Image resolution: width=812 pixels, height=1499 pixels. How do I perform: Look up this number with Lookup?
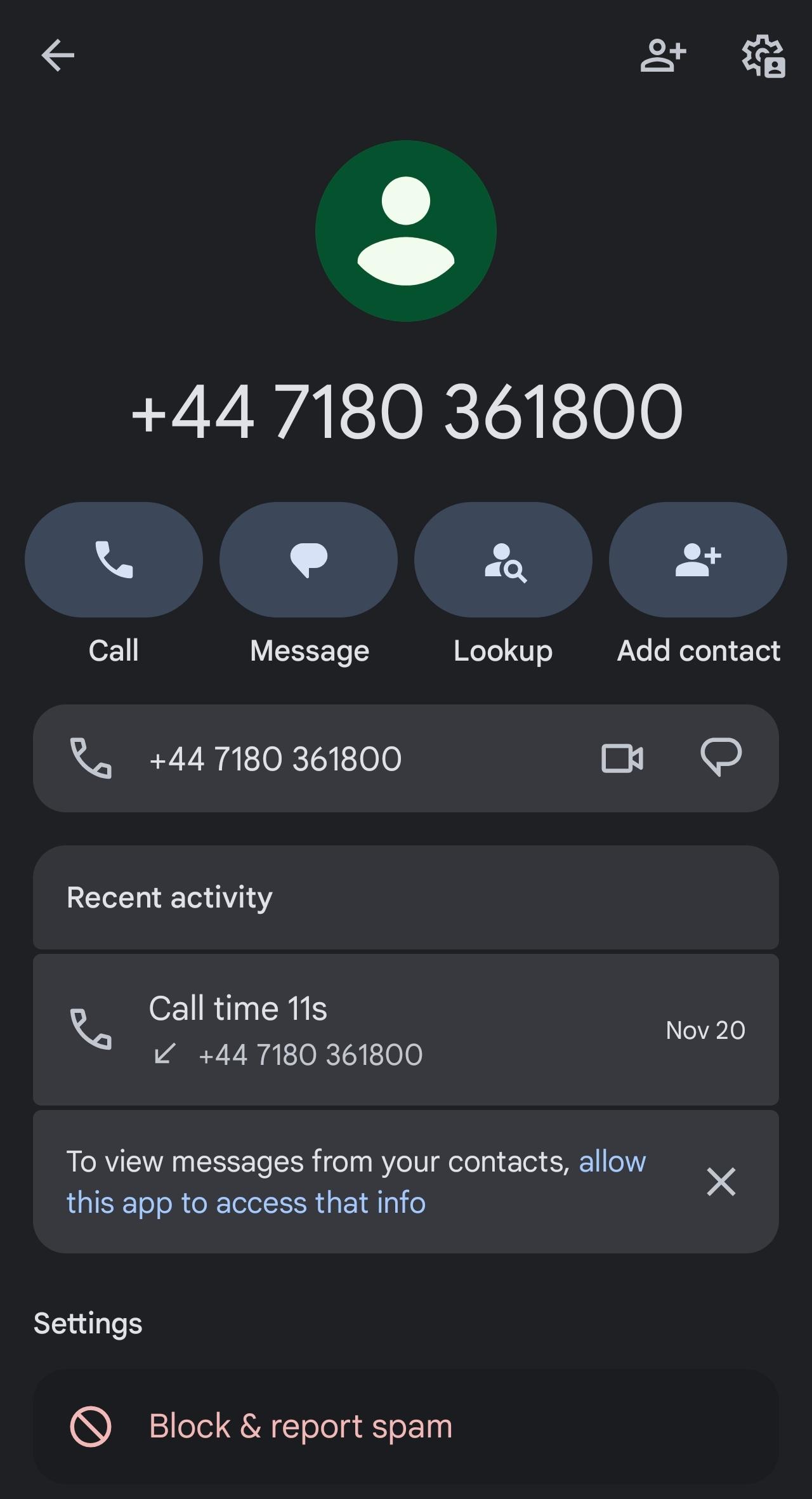click(x=503, y=560)
